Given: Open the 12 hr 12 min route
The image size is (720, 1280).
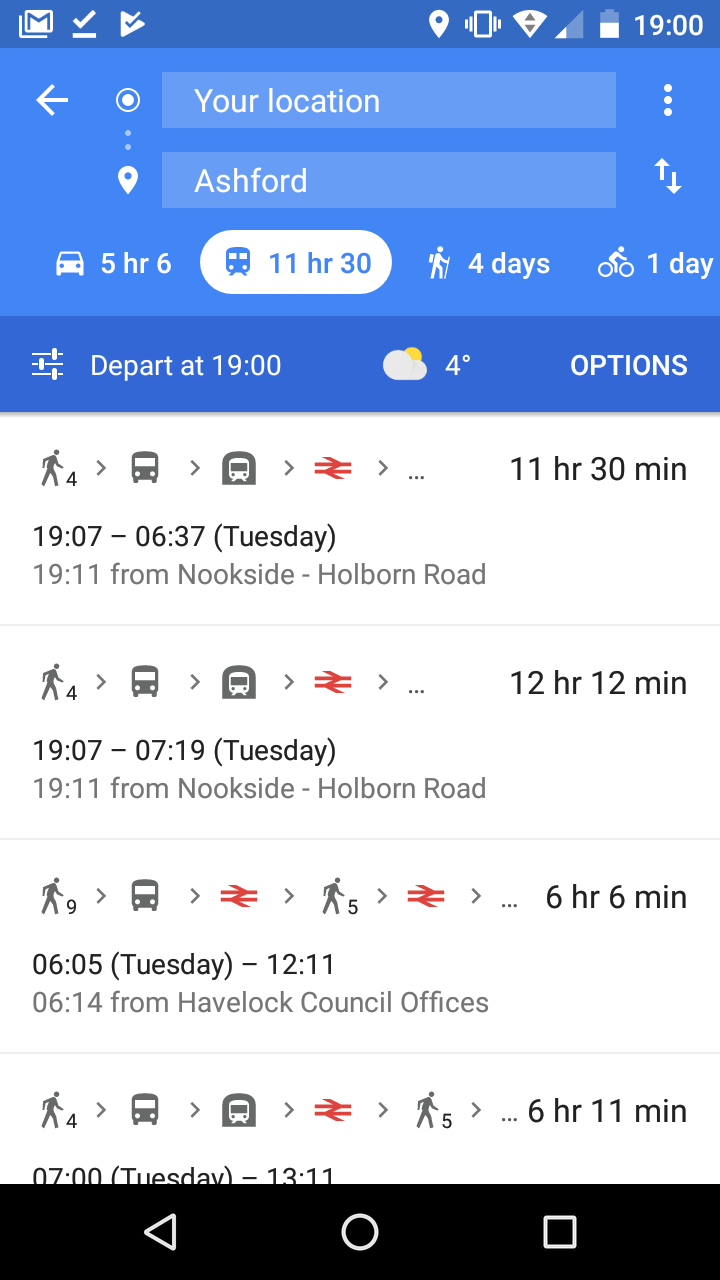Looking at the screenshot, I should pyautogui.click(x=360, y=733).
